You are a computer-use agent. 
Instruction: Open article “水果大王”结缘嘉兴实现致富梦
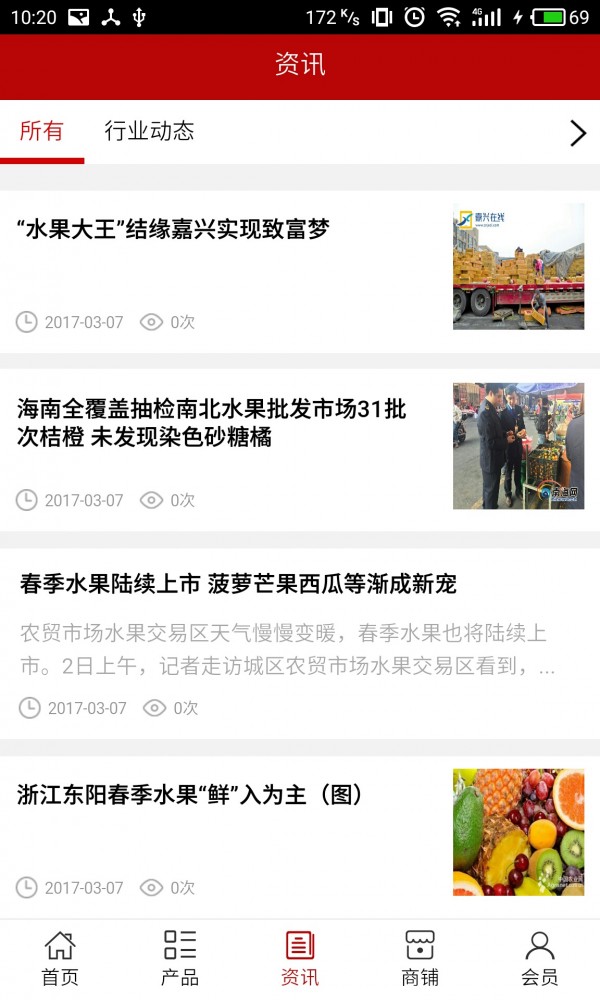coord(300,271)
